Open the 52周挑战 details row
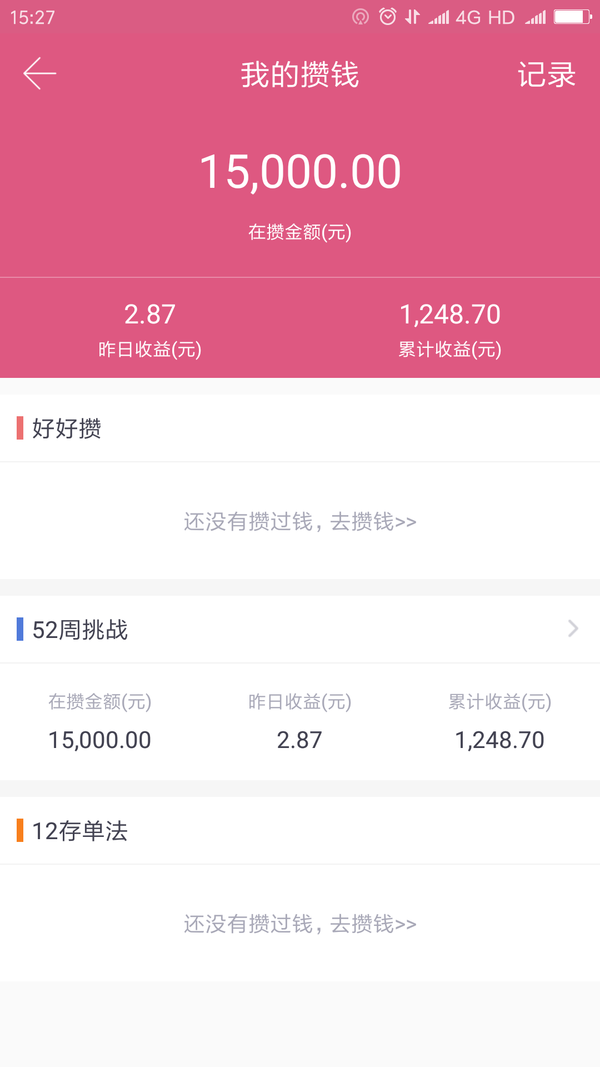Image resolution: width=600 pixels, height=1067 pixels. (300, 629)
